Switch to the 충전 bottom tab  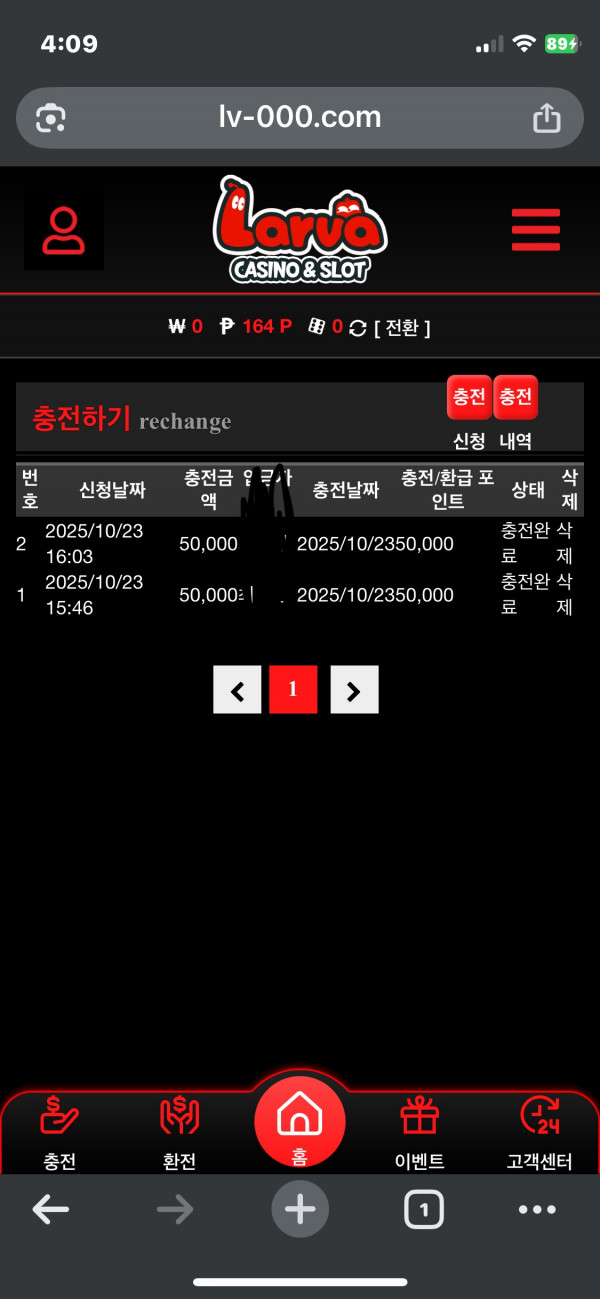click(60, 1131)
